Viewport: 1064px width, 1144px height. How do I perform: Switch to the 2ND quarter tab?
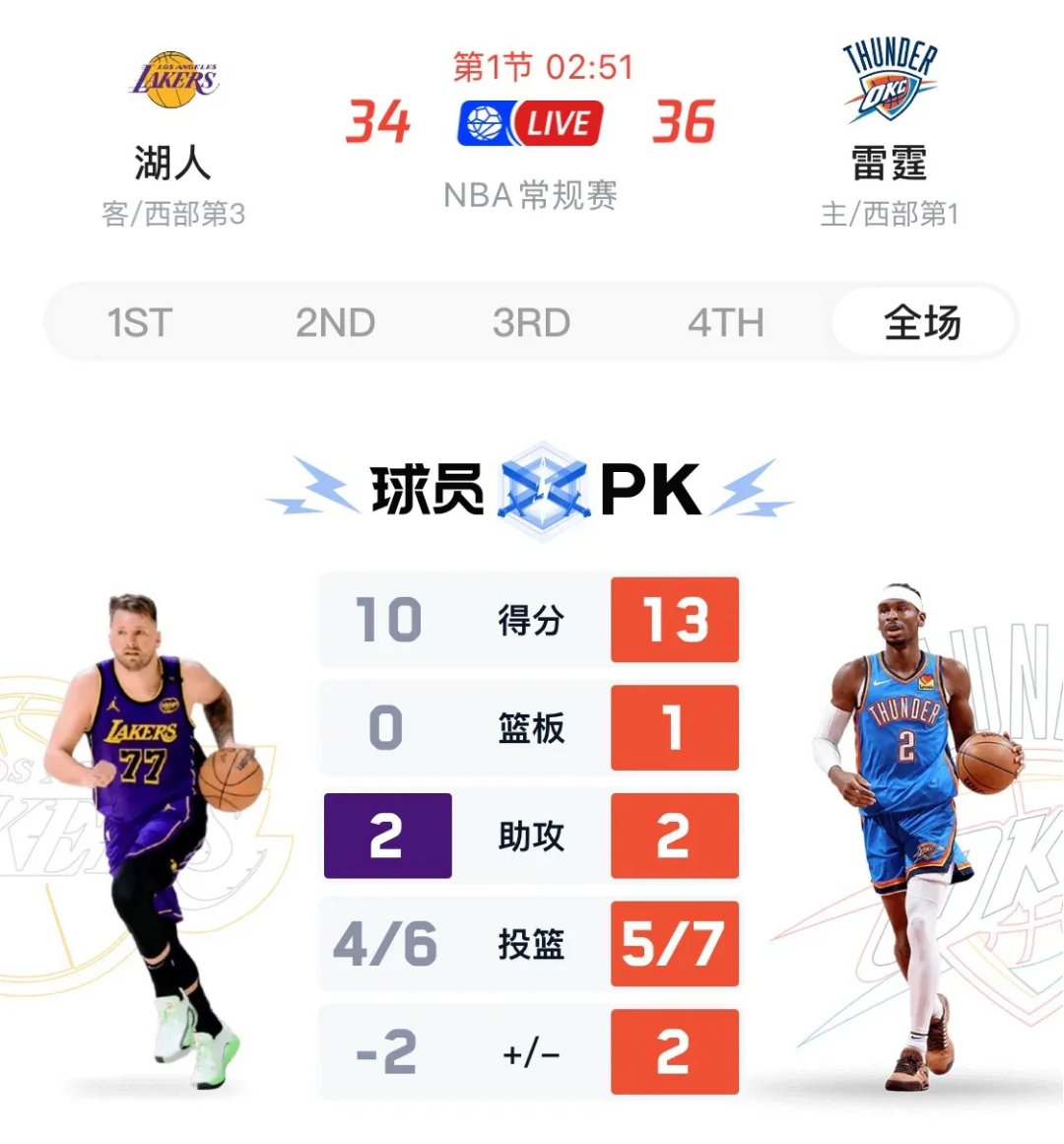tap(335, 322)
